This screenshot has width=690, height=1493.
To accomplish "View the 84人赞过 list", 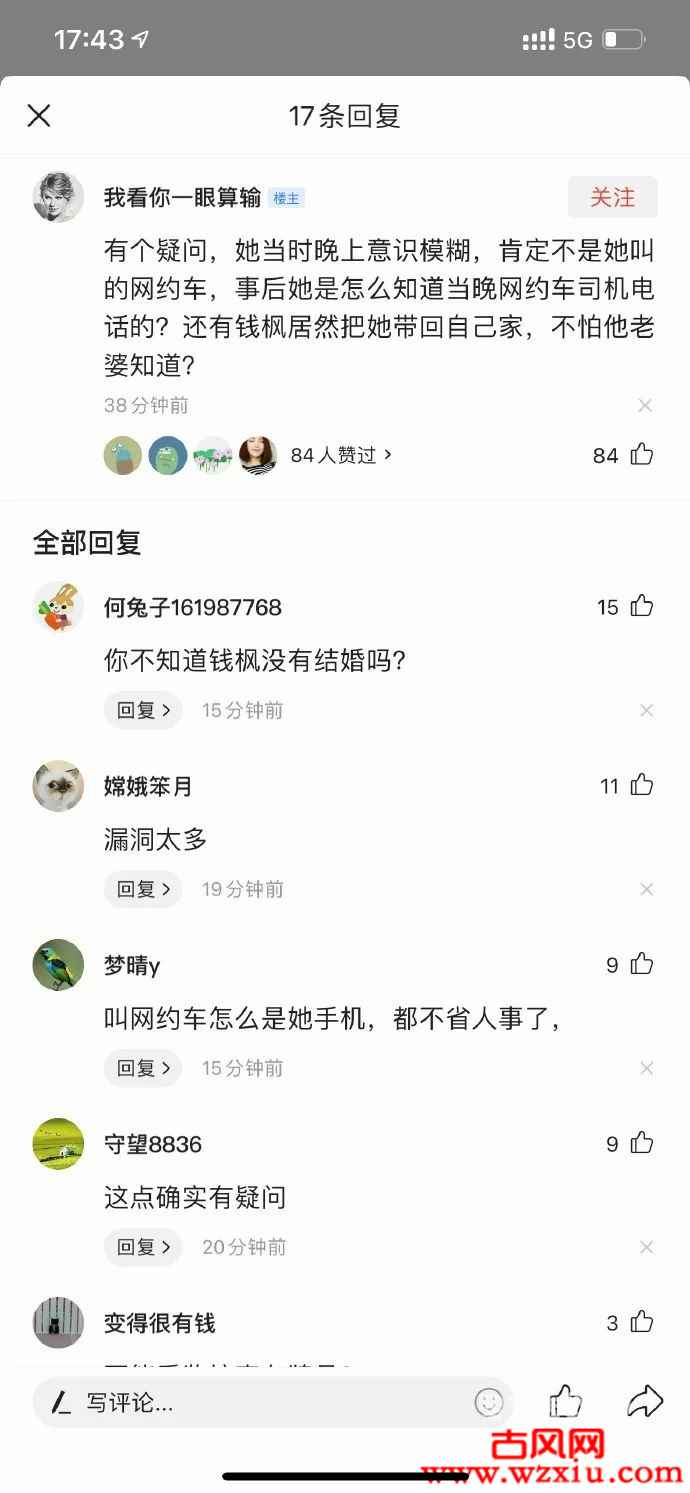I will tap(341, 455).
